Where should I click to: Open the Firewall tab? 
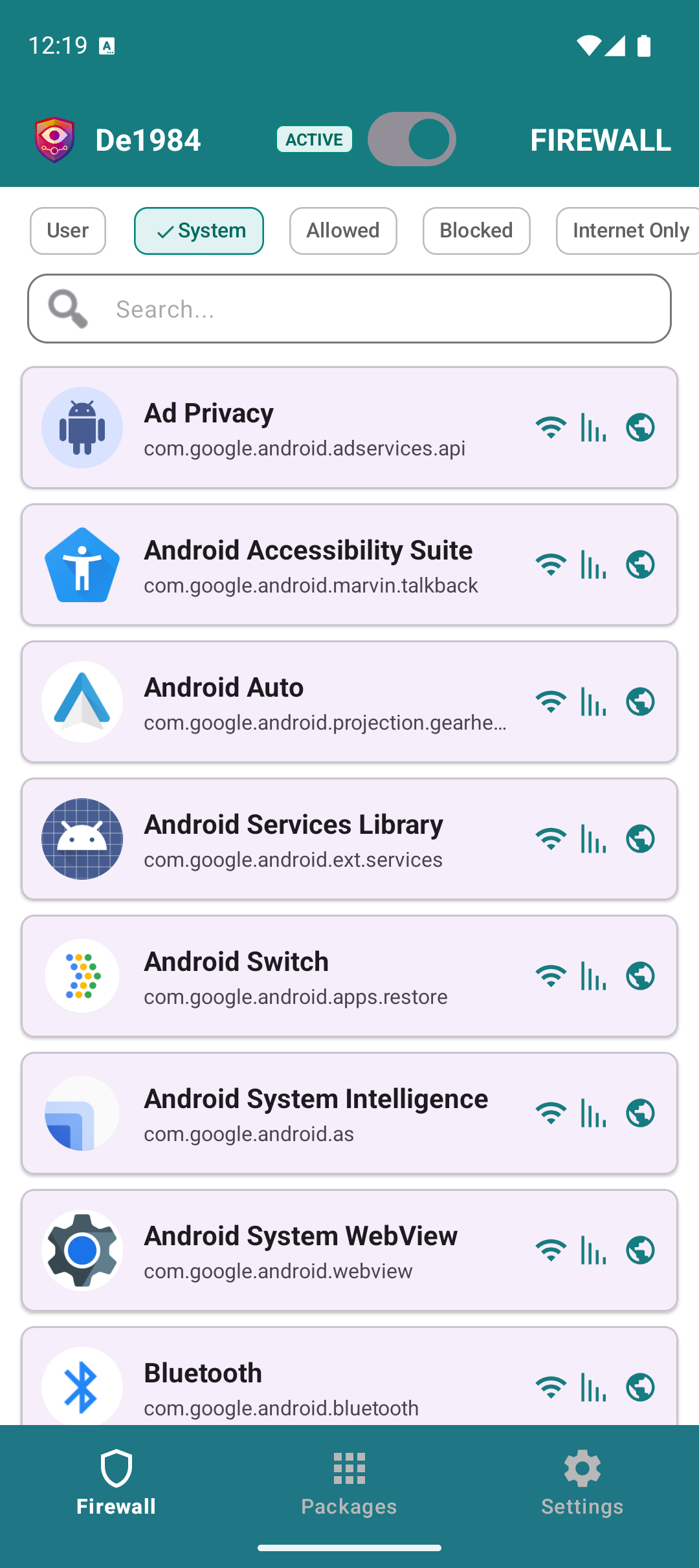(116, 1483)
